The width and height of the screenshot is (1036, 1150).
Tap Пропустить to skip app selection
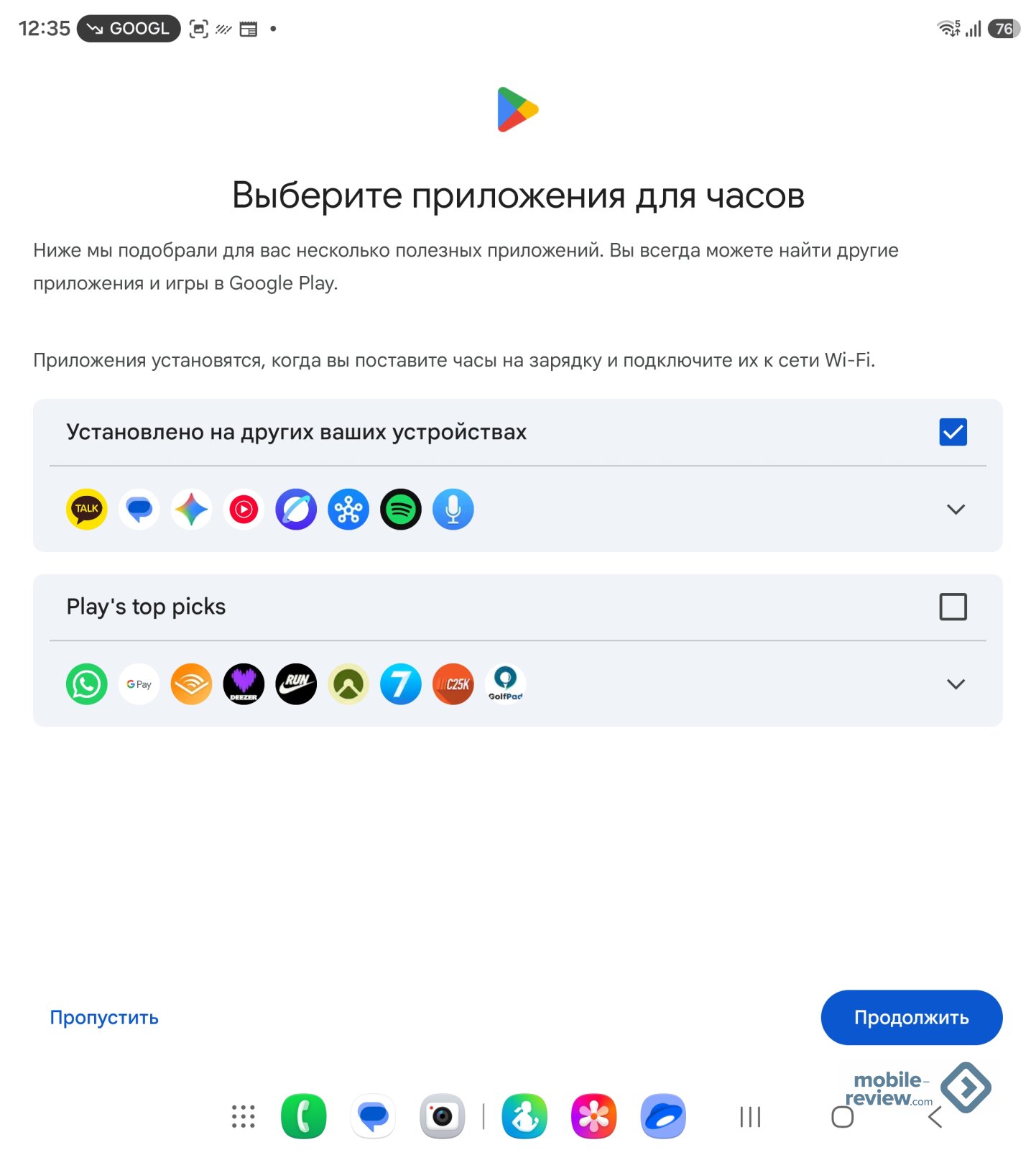104,1018
